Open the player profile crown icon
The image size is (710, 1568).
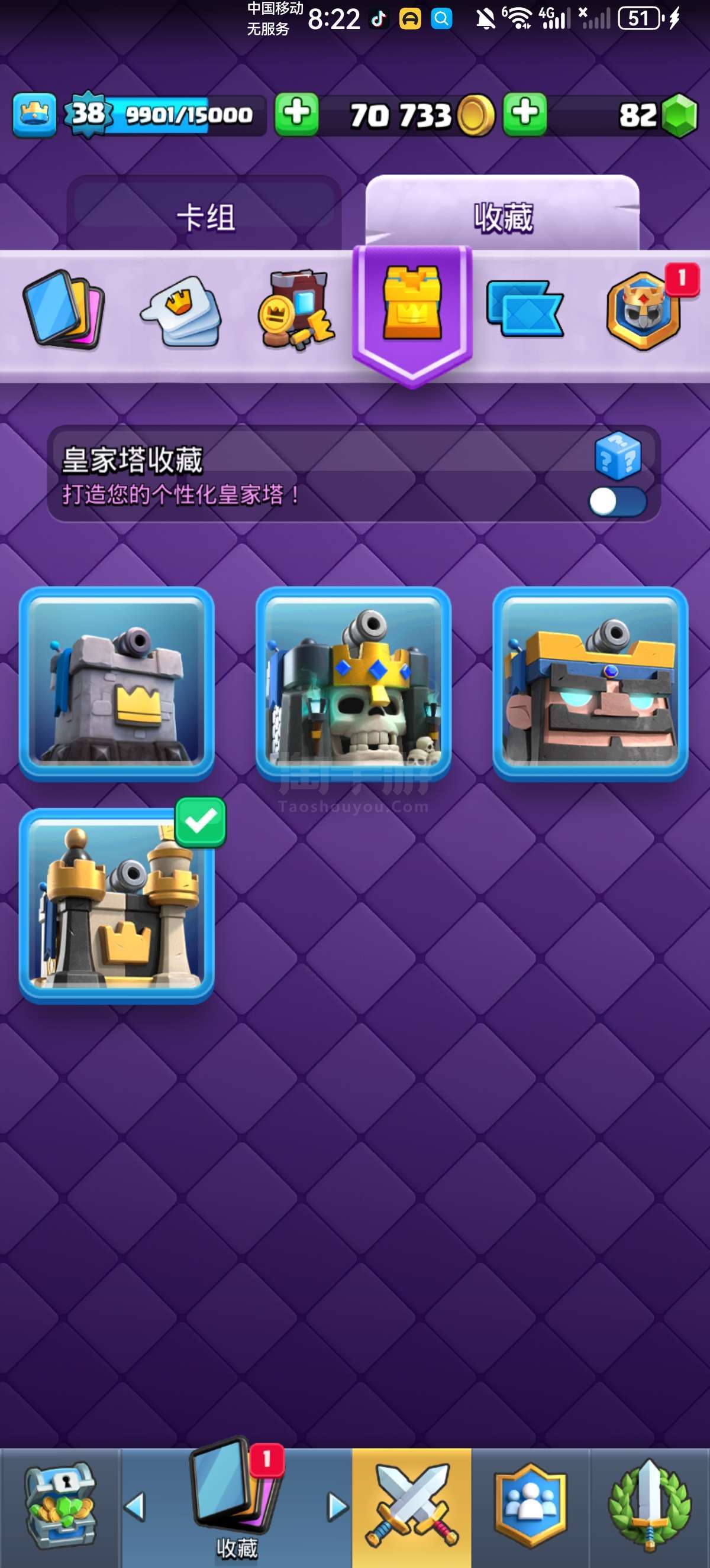coord(35,115)
